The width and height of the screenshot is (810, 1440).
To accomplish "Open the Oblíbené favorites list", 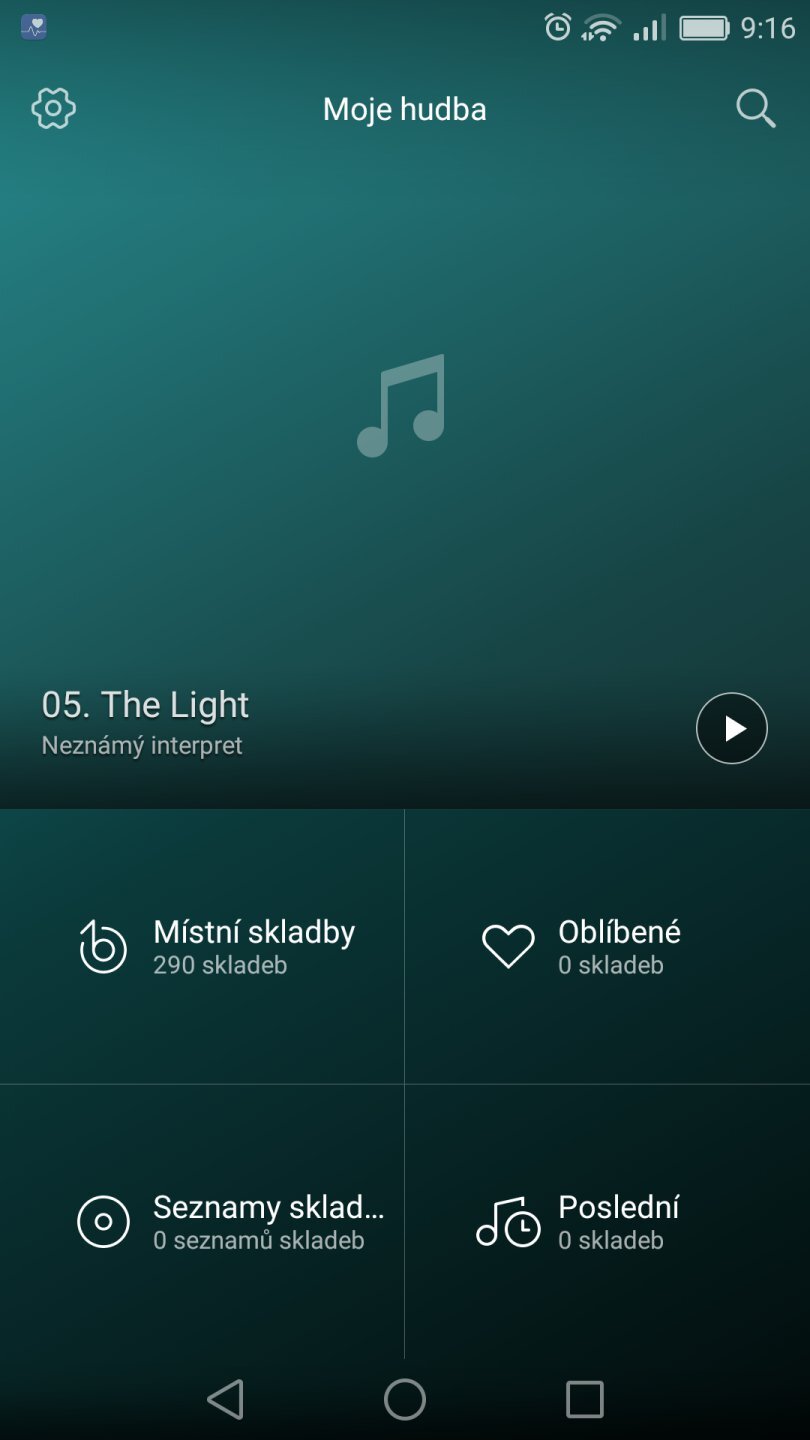I will (x=607, y=946).
